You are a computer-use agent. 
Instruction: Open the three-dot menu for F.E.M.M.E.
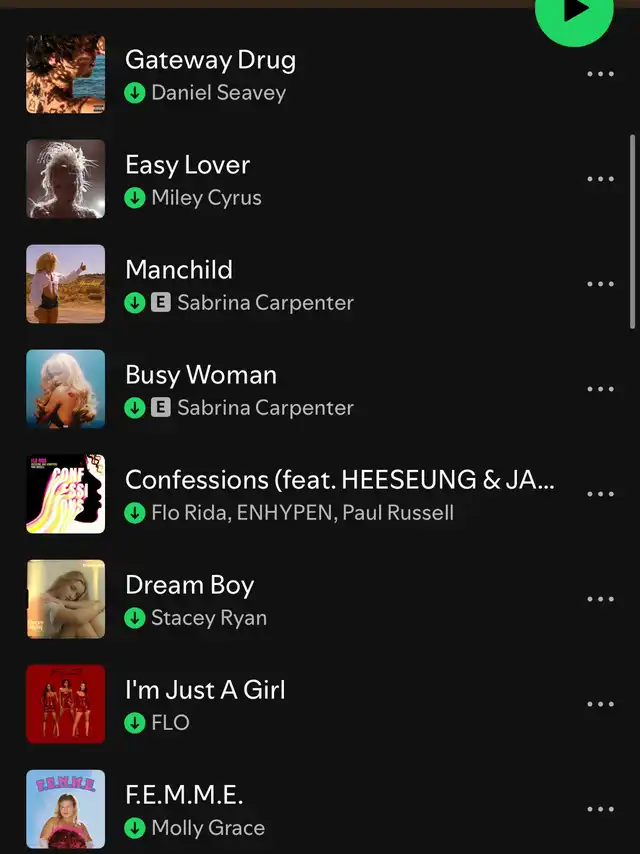(x=600, y=809)
